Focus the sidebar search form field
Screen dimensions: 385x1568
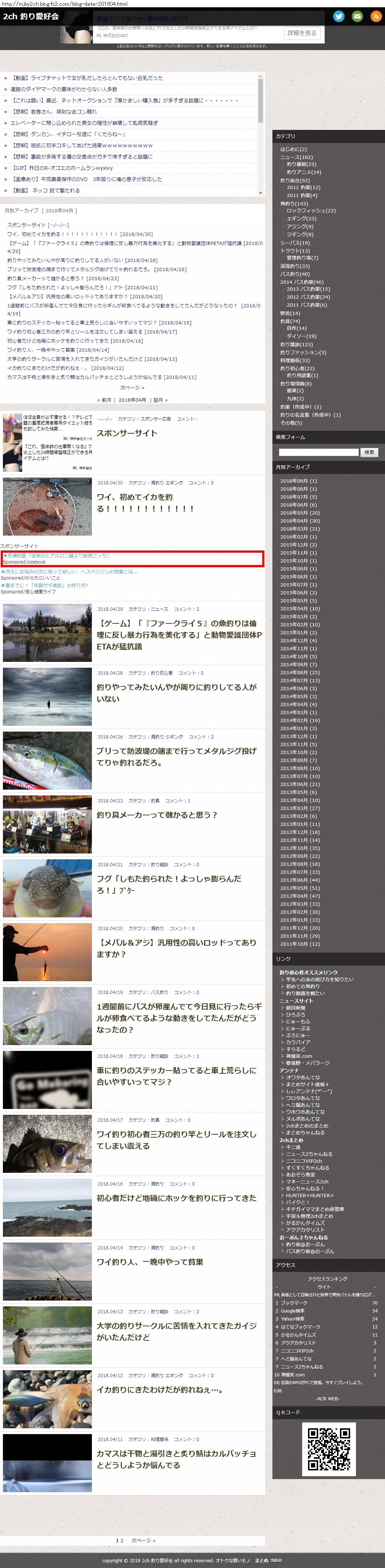point(319,452)
